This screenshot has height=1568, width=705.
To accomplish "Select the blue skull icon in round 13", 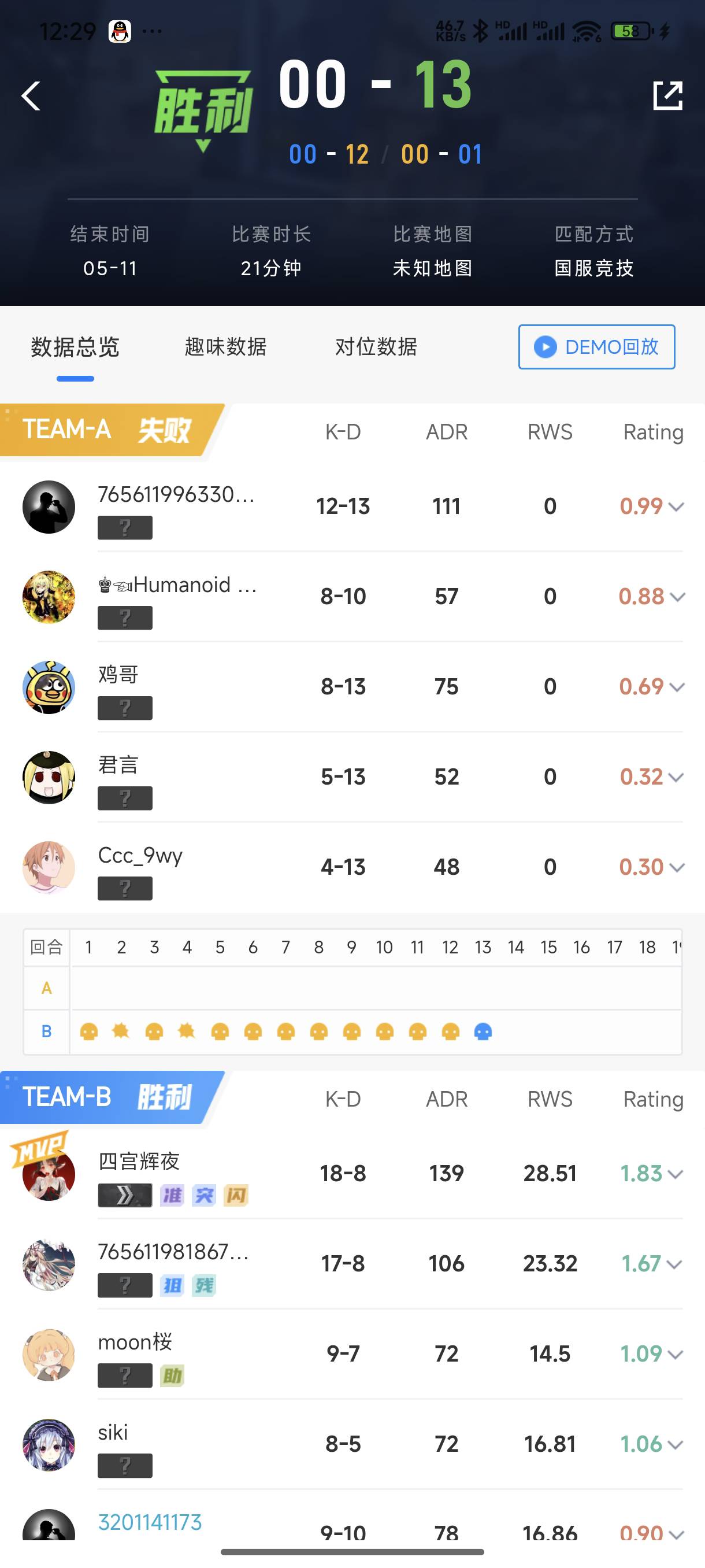I will (483, 1031).
